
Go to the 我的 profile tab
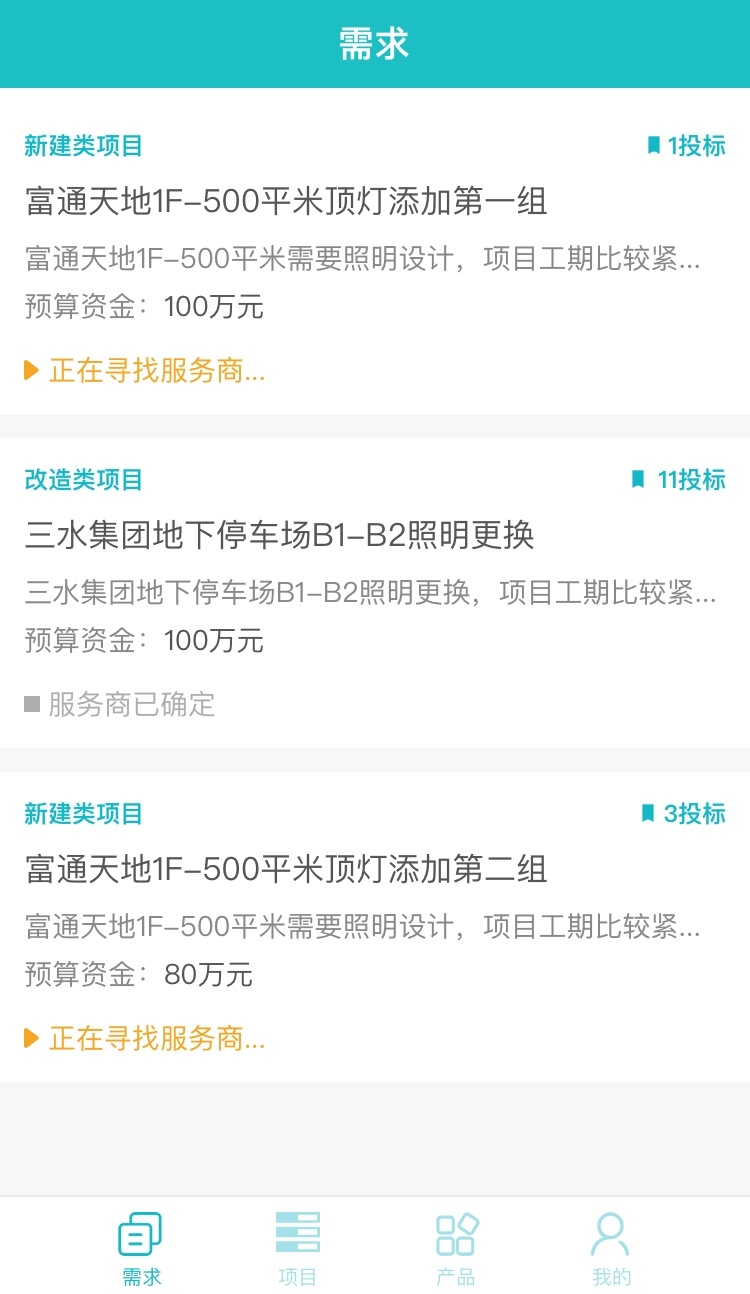(611, 1246)
